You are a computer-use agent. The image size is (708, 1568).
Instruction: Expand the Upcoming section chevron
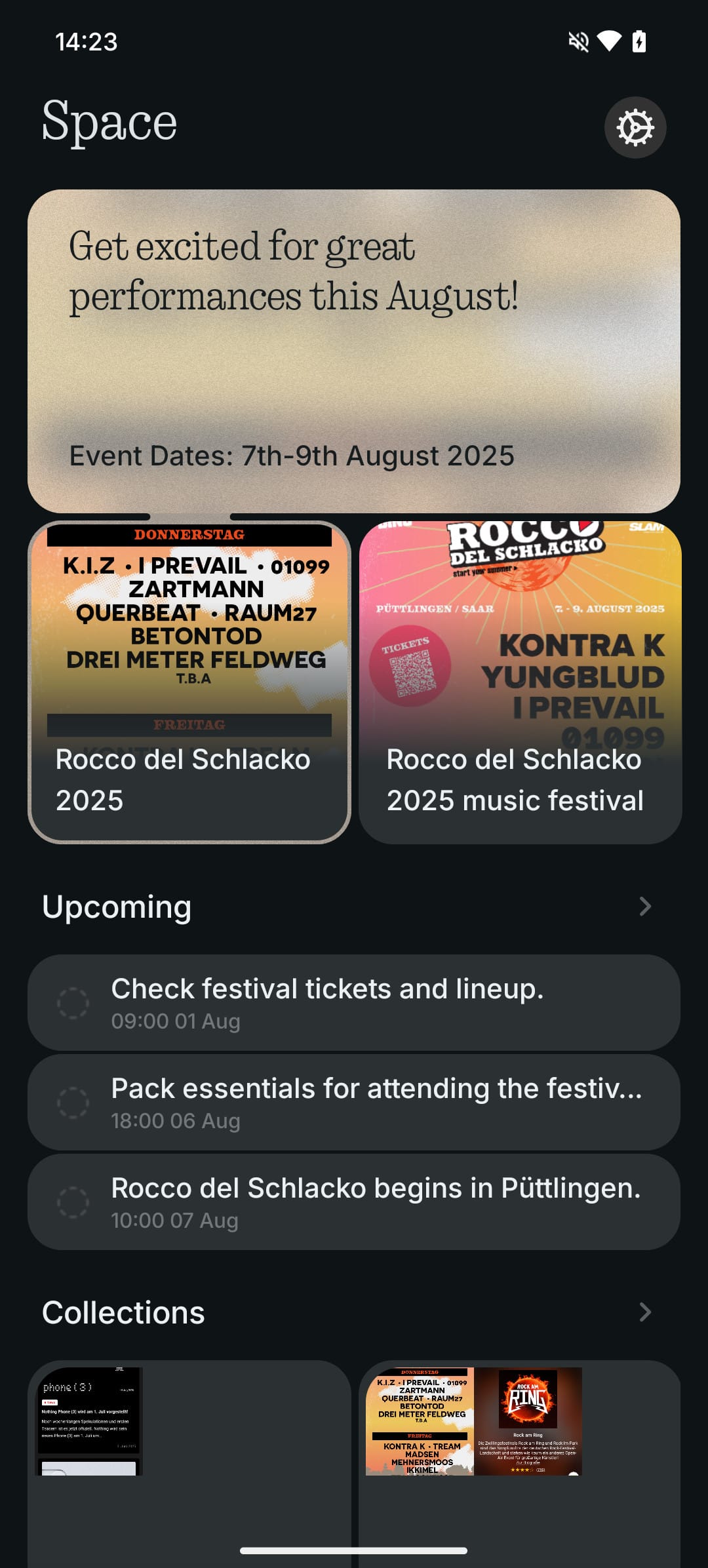pos(645,907)
